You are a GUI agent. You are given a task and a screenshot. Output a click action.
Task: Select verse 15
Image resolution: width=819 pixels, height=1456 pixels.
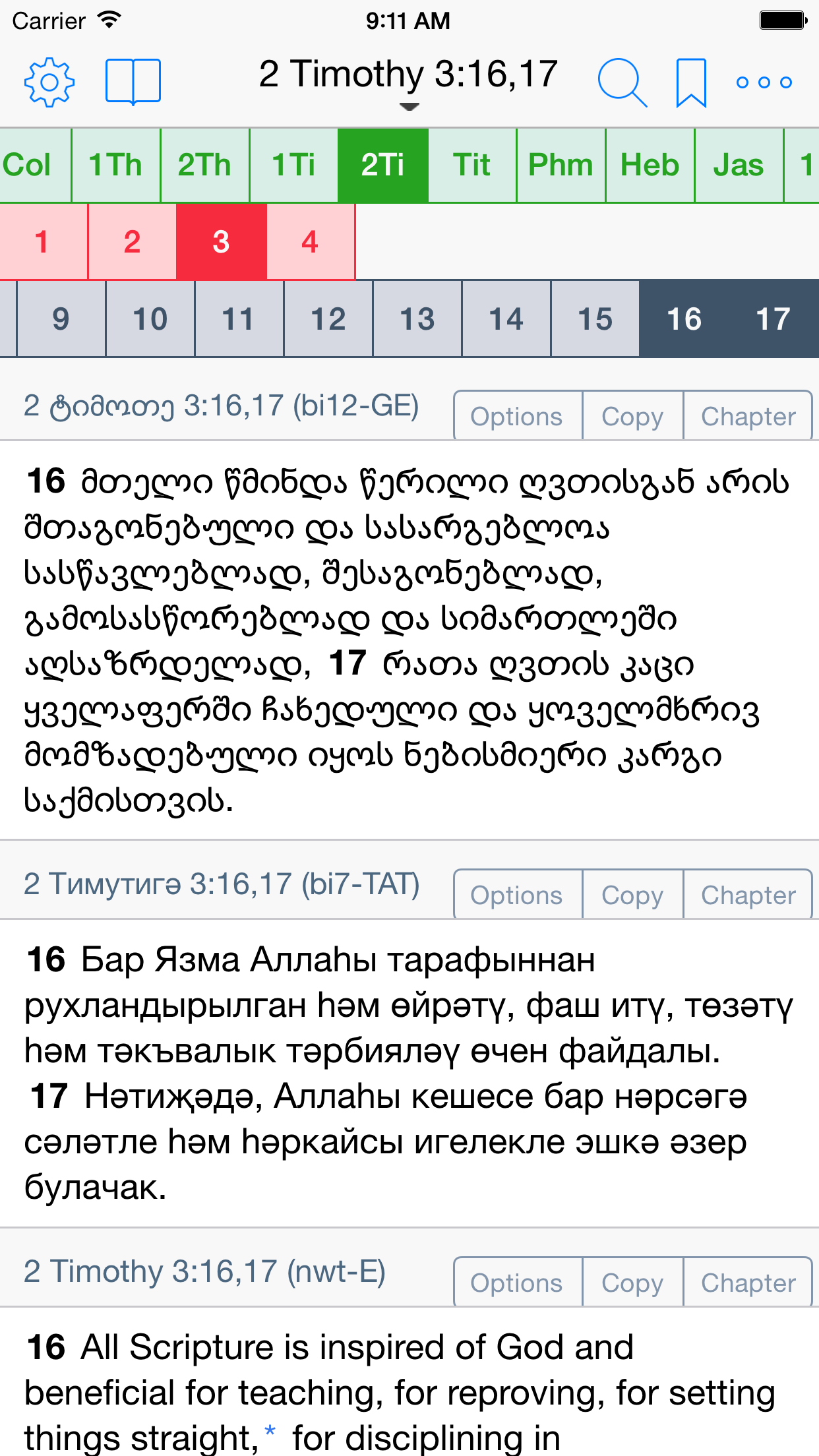click(x=595, y=319)
